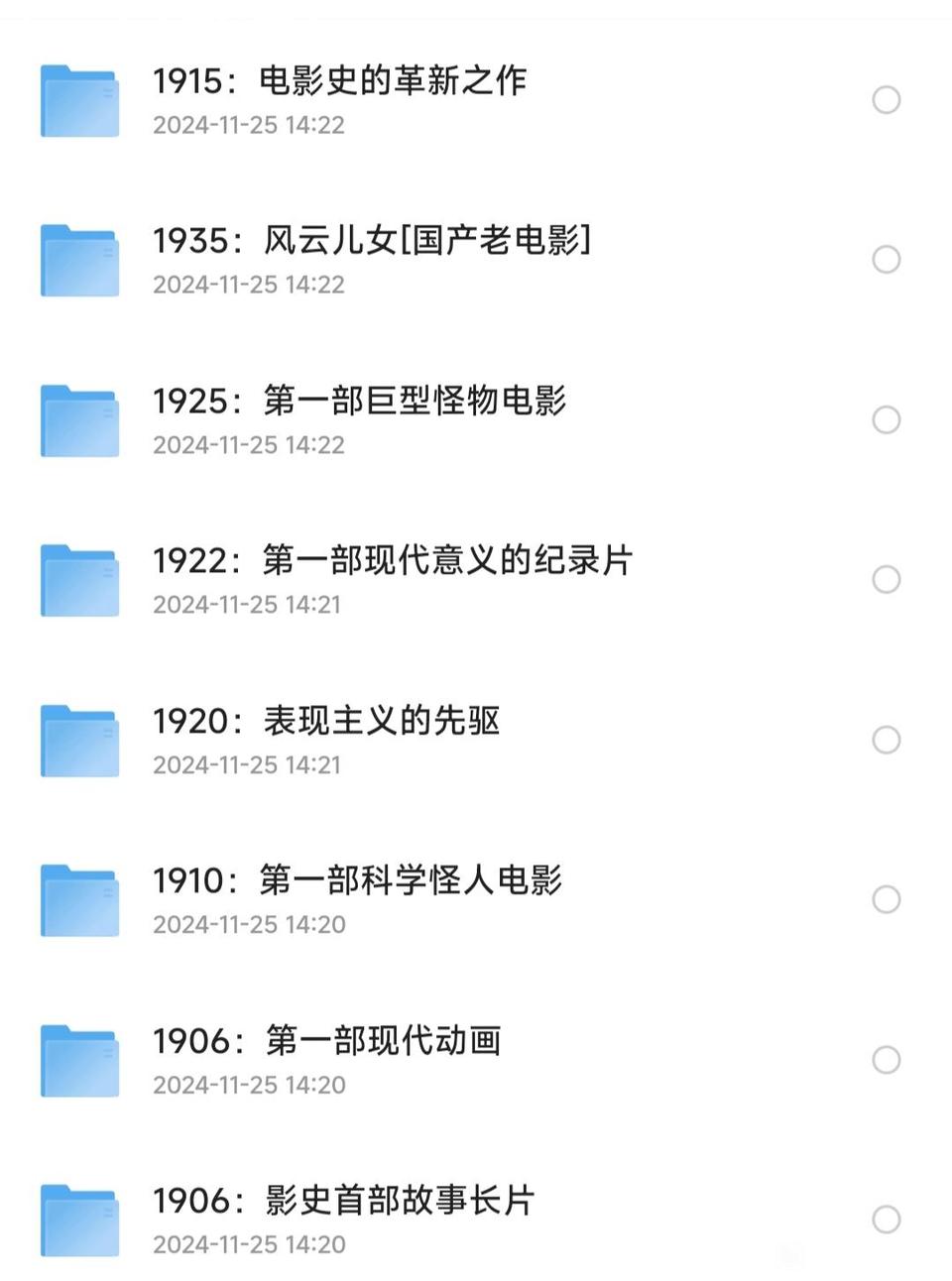Screen dimensions: 952x1281
Task: Click the folder icon for 1906 第一部现代动画
Action: click(x=78, y=1061)
